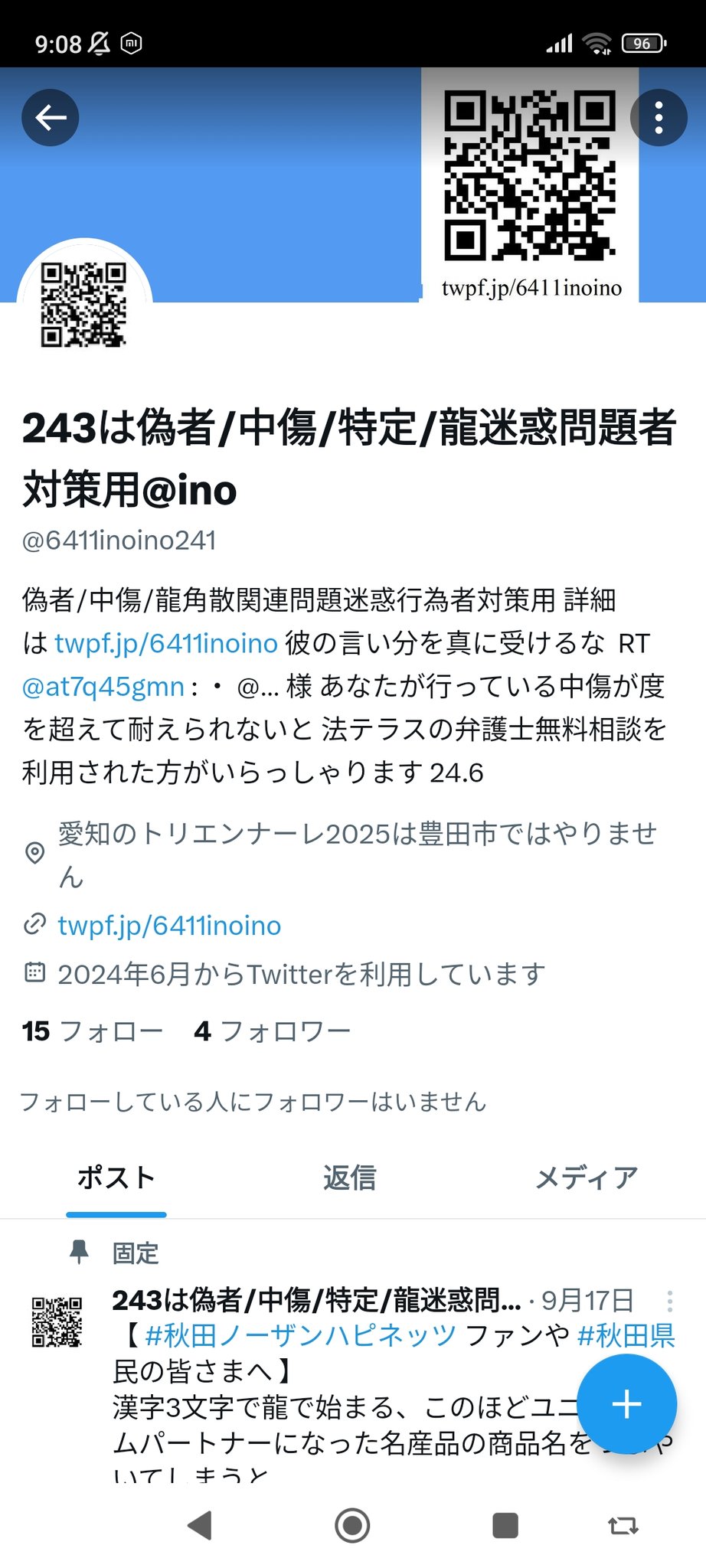706x1568 pixels.
Task: Compose a new post with the plus button
Action: [626, 1404]
